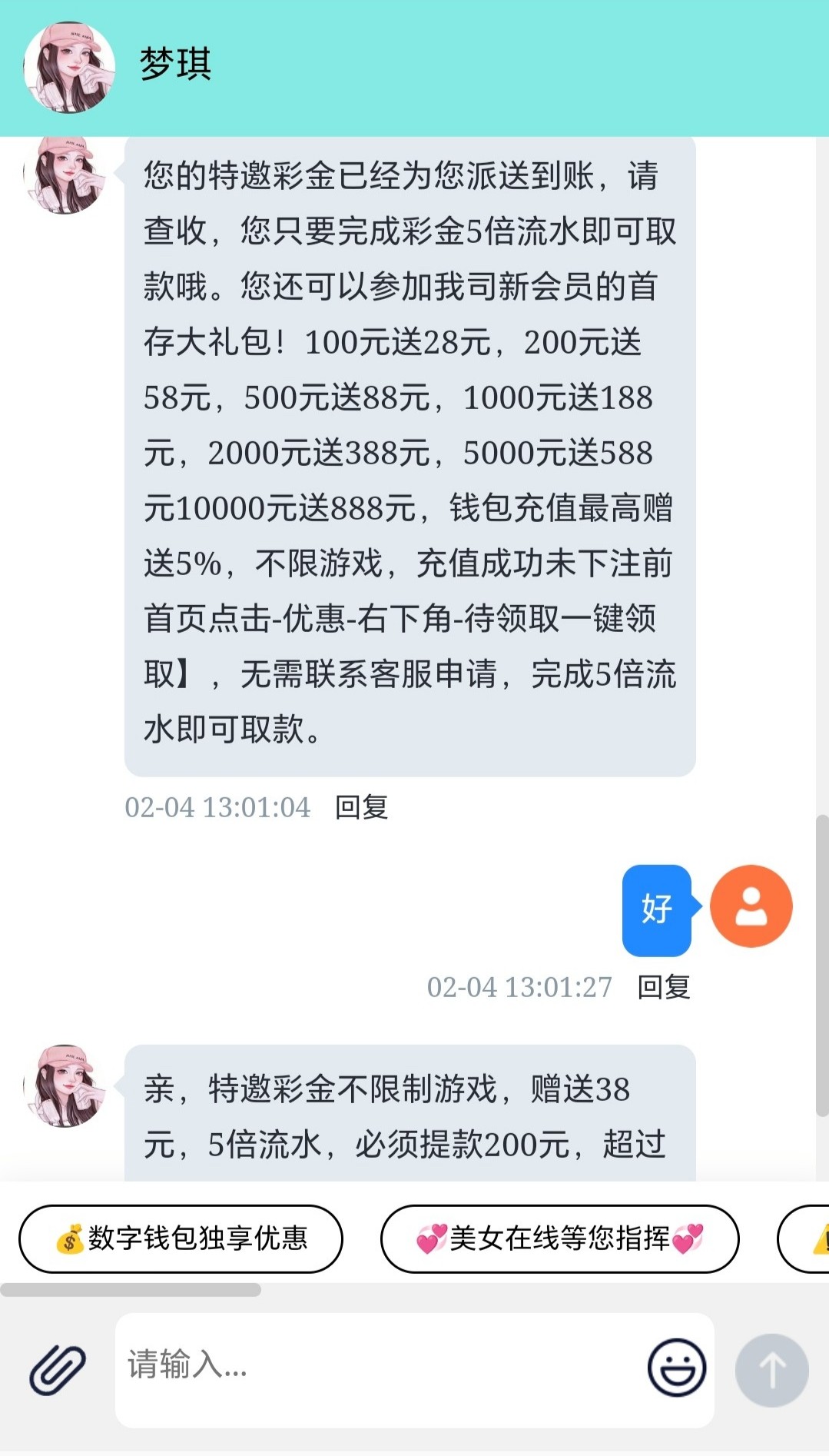Open the emoji picker
Screen dimensions: 829x1456
[x=676, y=1368]
